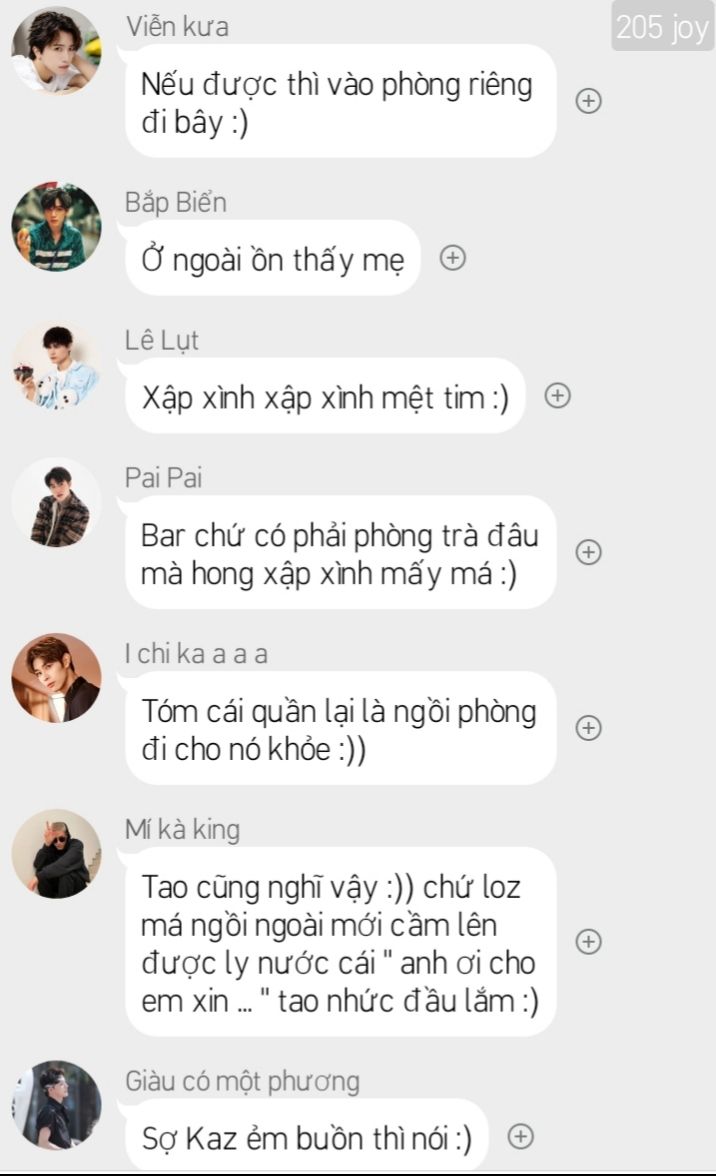
Task: View Giàu có một phương's avatar
Action: (56, 1105)
